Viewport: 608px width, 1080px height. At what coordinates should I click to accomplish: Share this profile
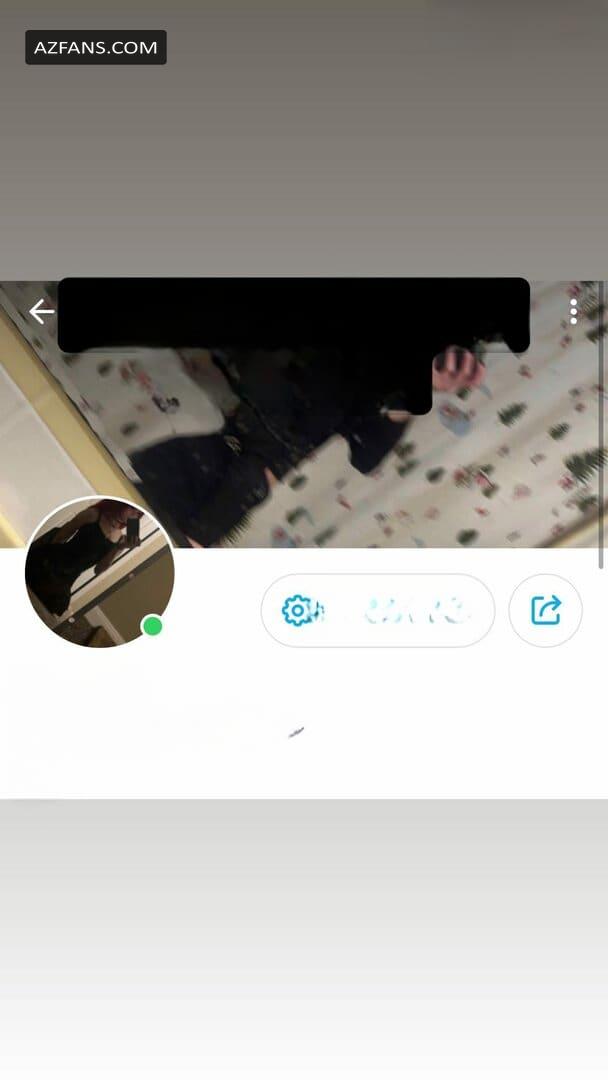click(x=545, y=610)
